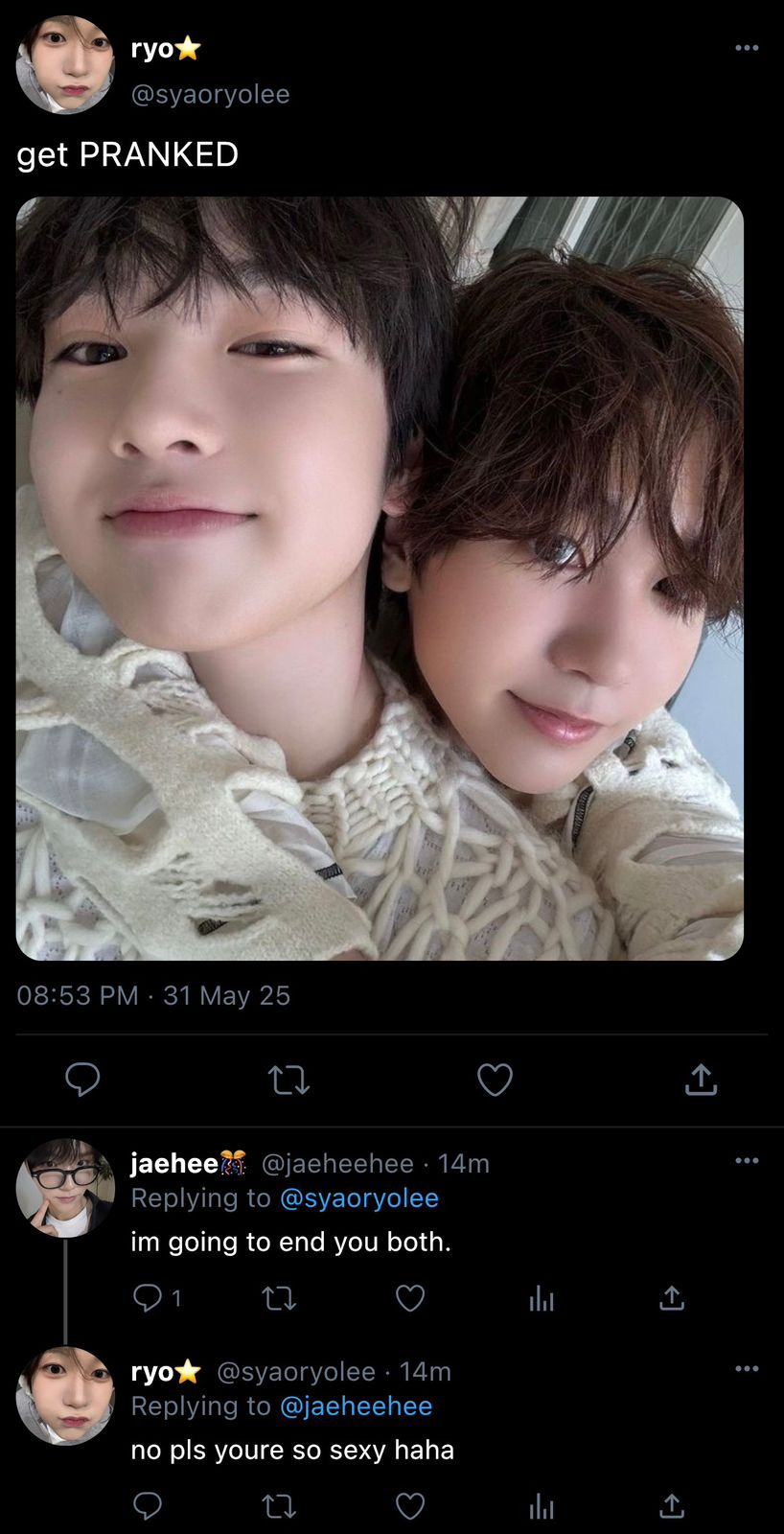784x1534 pixels.
Task: Share the main tweet
Action: pos(701,1081)
